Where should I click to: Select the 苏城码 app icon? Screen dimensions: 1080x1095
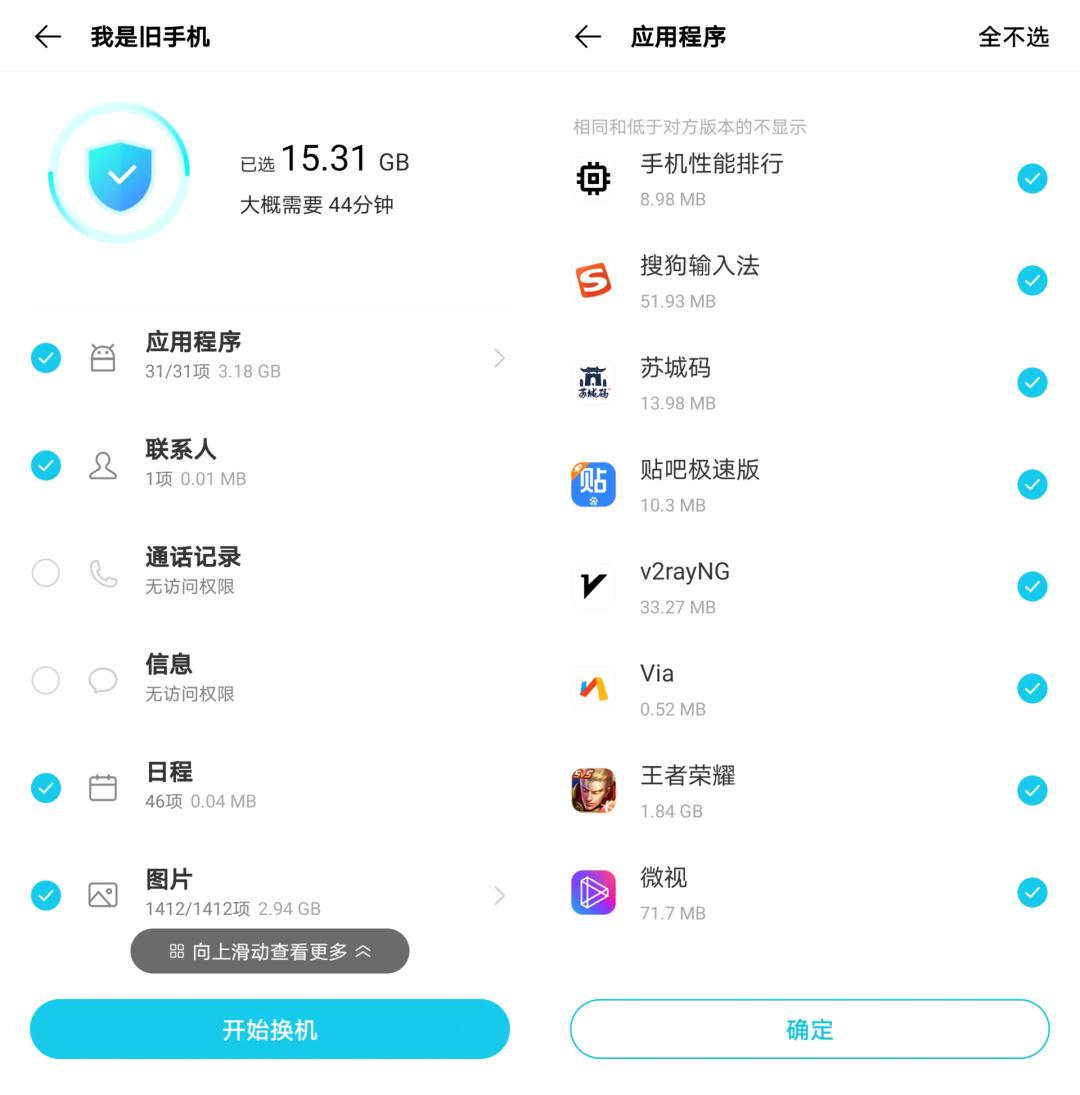point(592,382)
